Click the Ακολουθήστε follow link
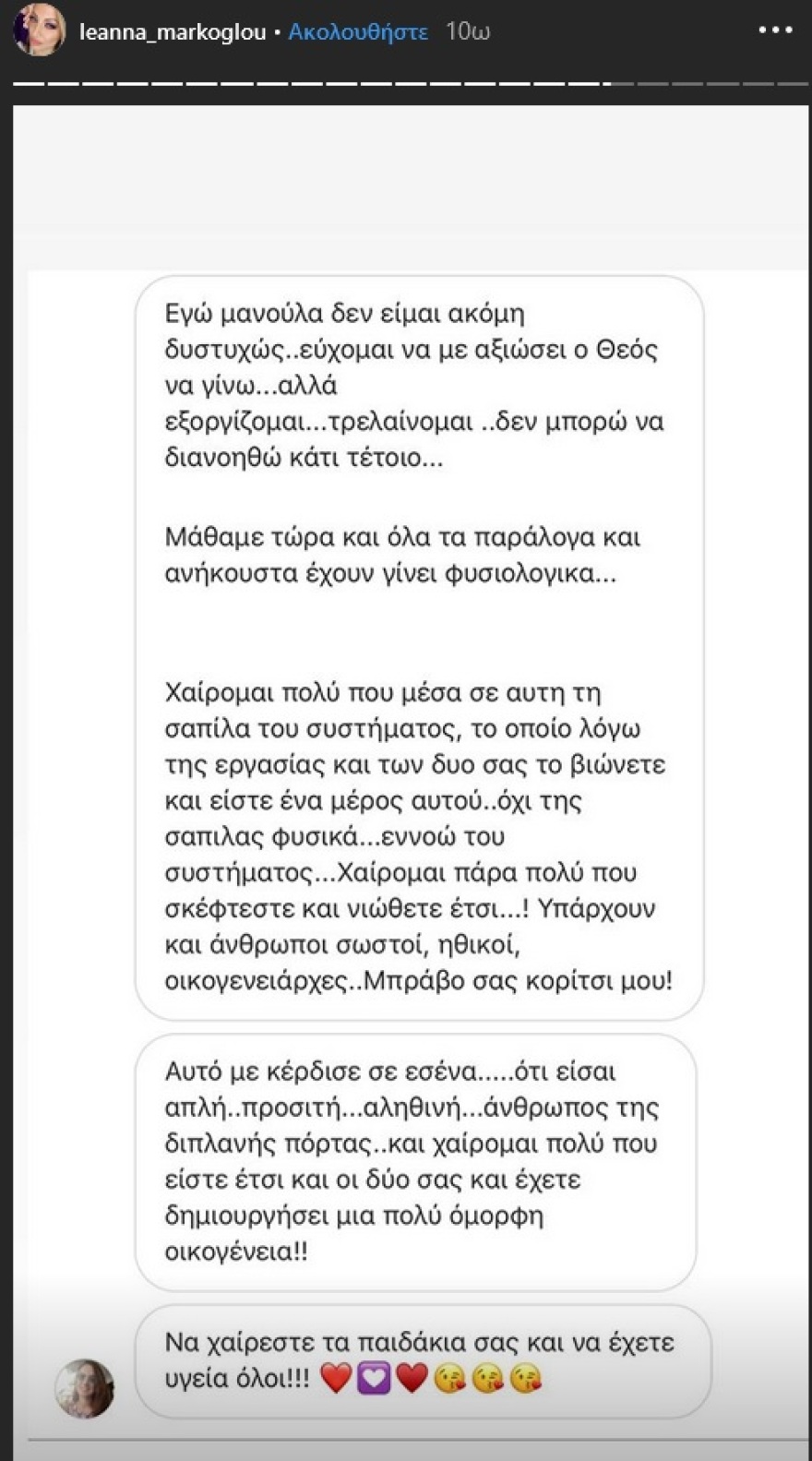 (358, 30)
